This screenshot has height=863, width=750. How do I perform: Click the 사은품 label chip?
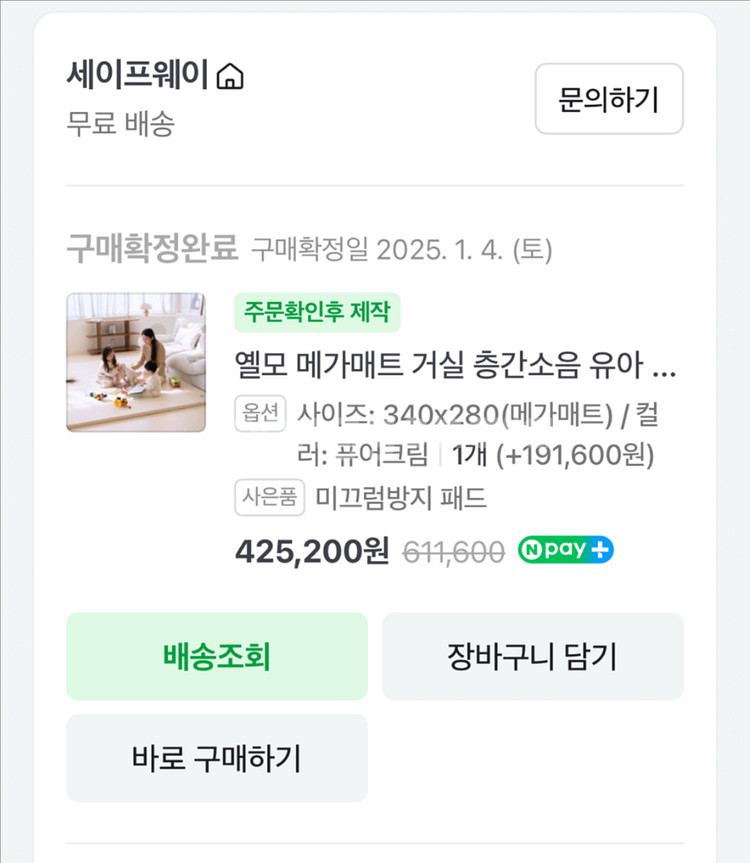pyautogui.click(x=268, y=497)
